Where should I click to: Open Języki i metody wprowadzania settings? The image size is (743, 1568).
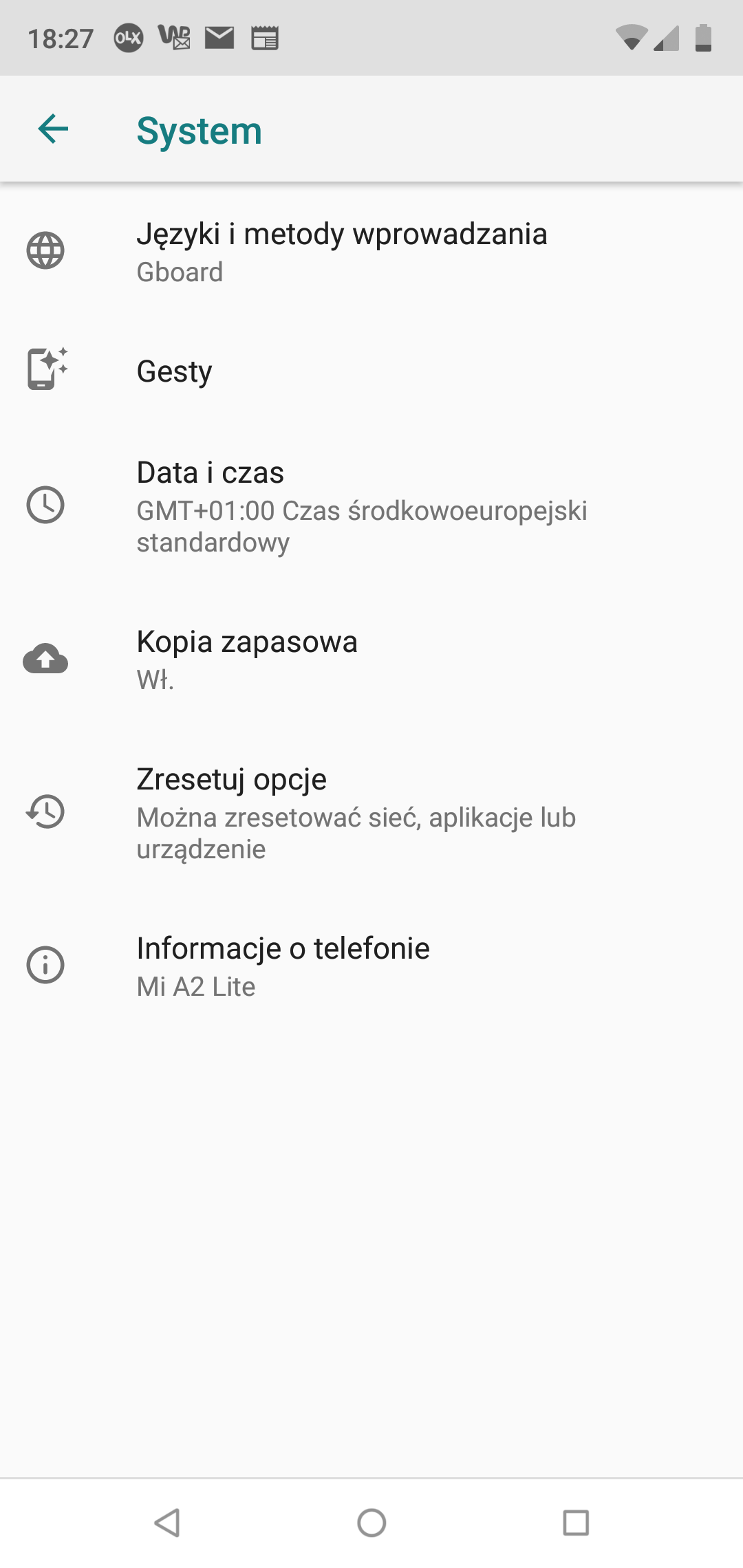[x=342, y=251]
